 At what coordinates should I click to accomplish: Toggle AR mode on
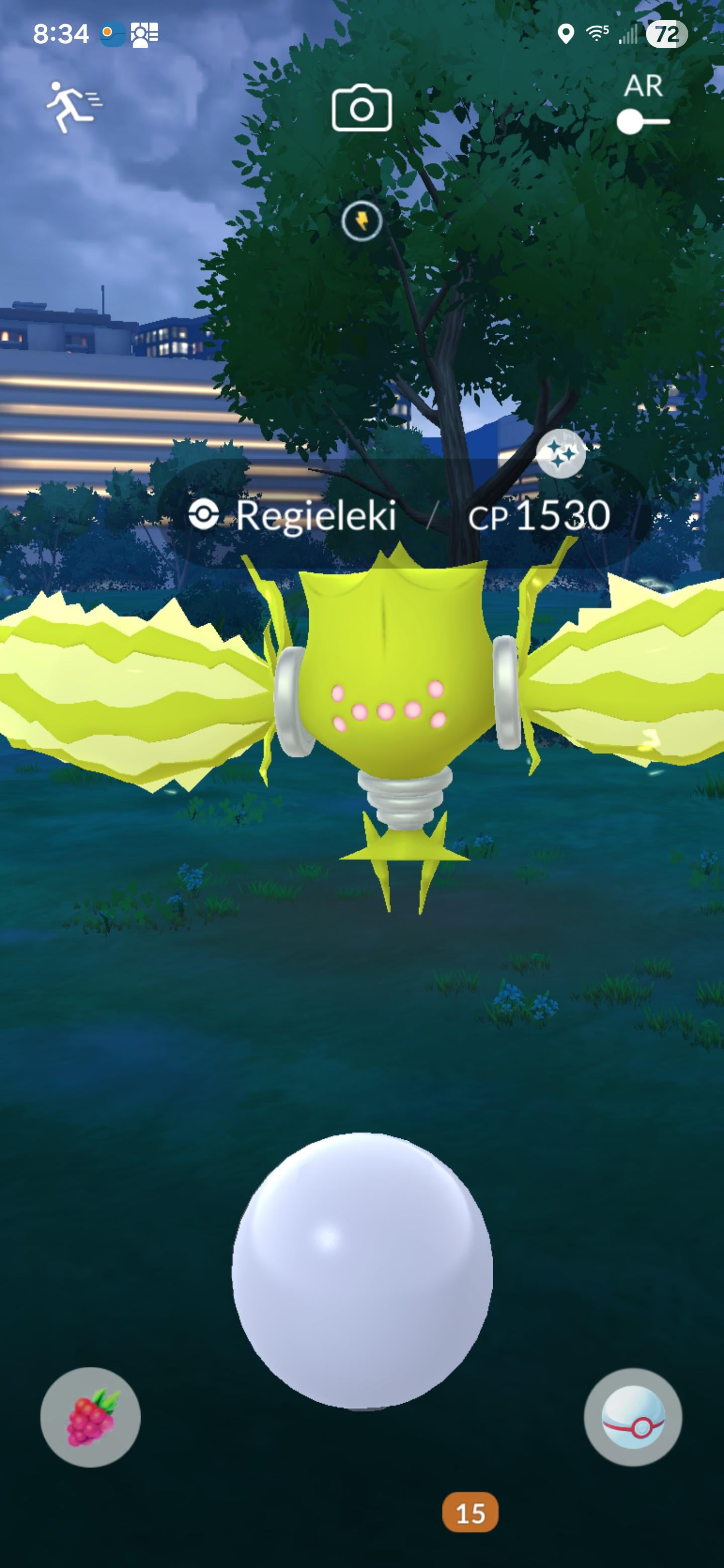[643, 121]
